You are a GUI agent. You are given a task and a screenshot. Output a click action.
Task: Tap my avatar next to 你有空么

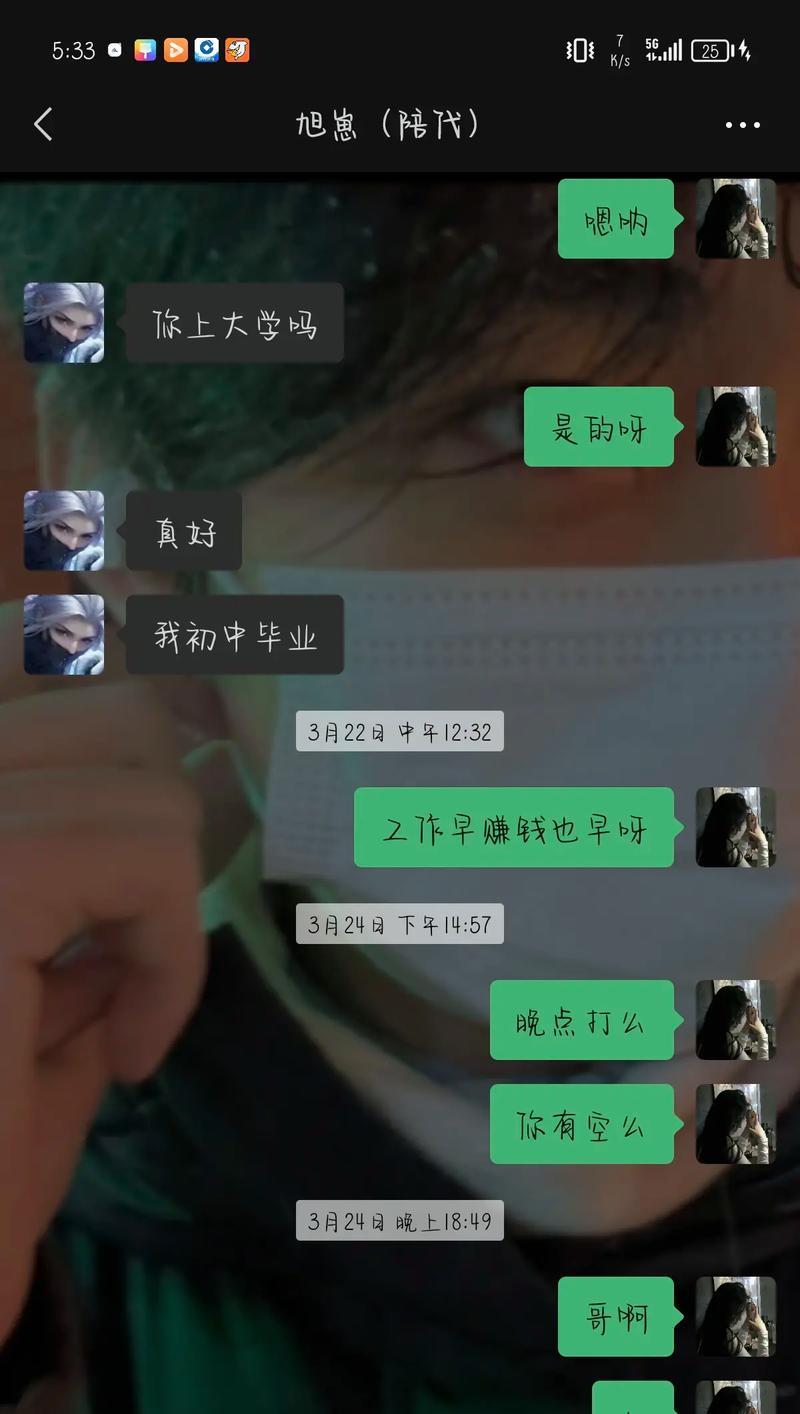point(736,1124)
